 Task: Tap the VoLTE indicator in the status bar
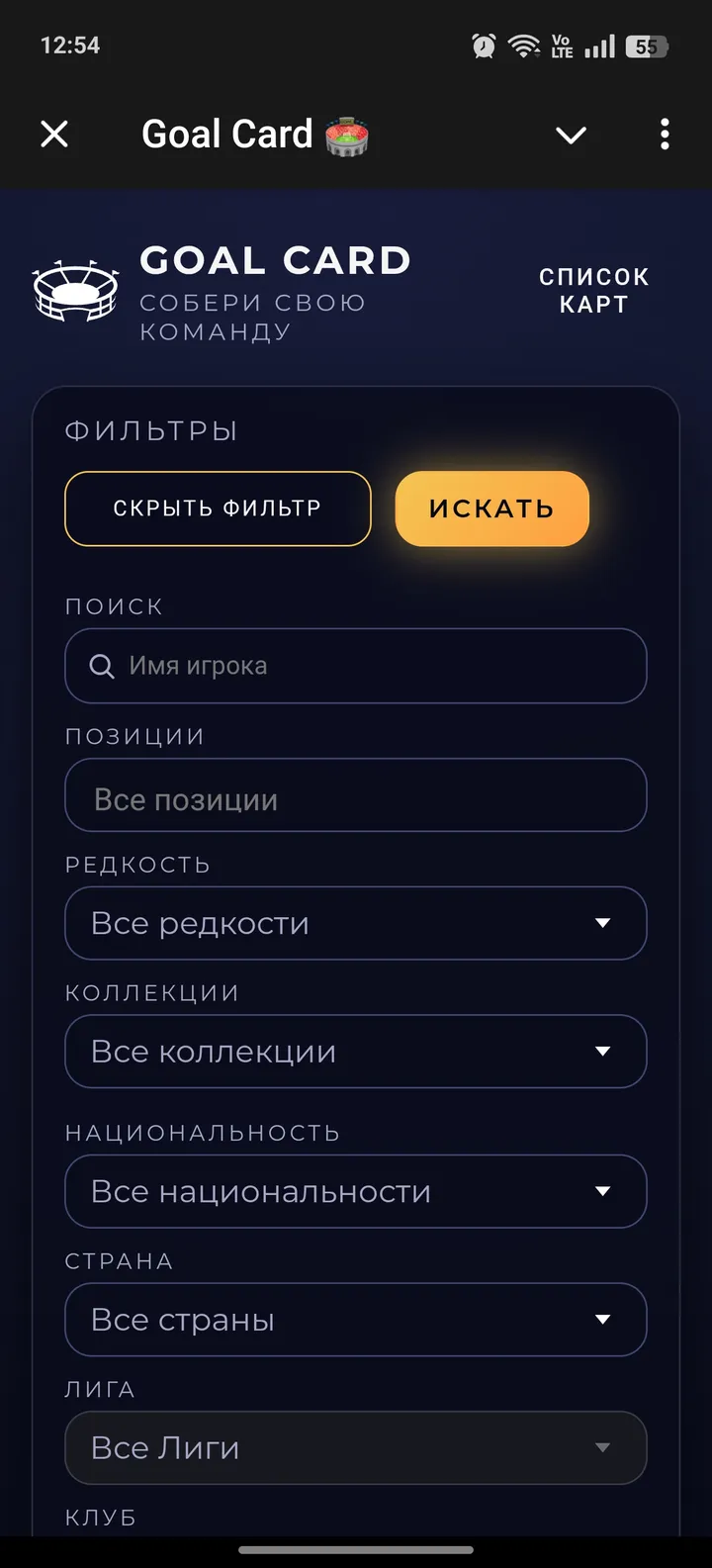(562, 45)
